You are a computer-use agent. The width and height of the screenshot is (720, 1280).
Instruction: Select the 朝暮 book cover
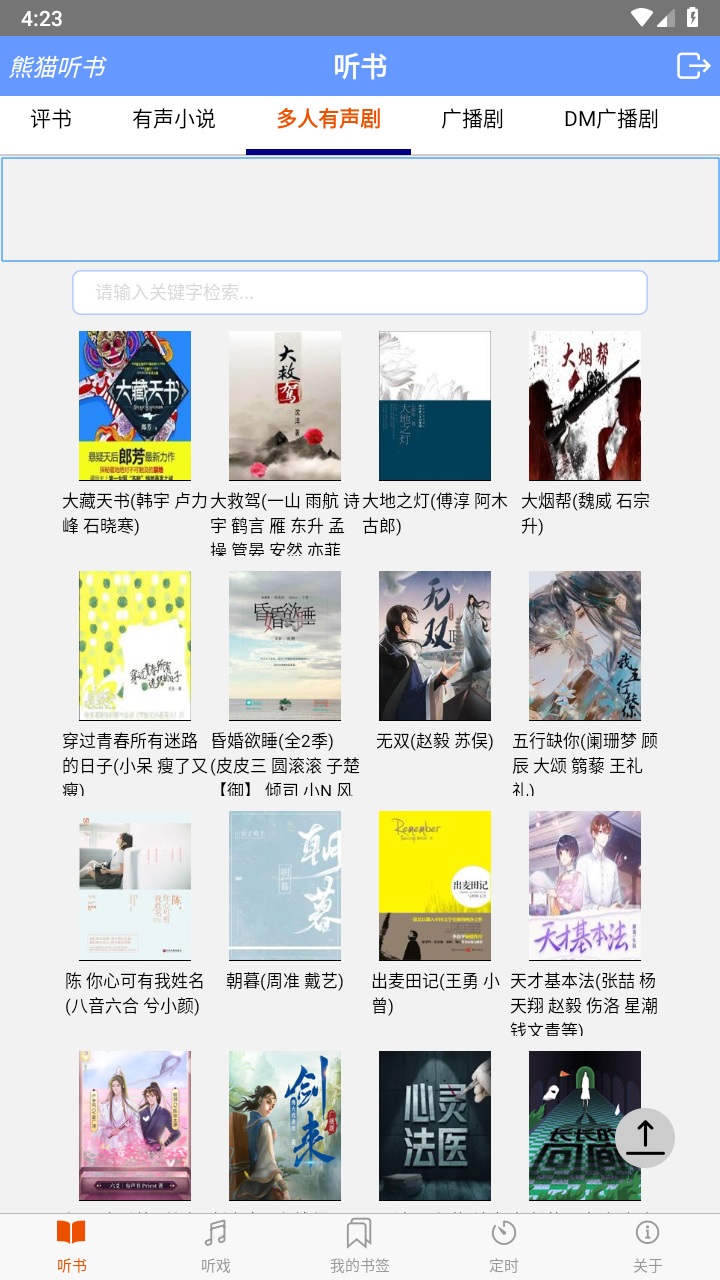point(285,885)
